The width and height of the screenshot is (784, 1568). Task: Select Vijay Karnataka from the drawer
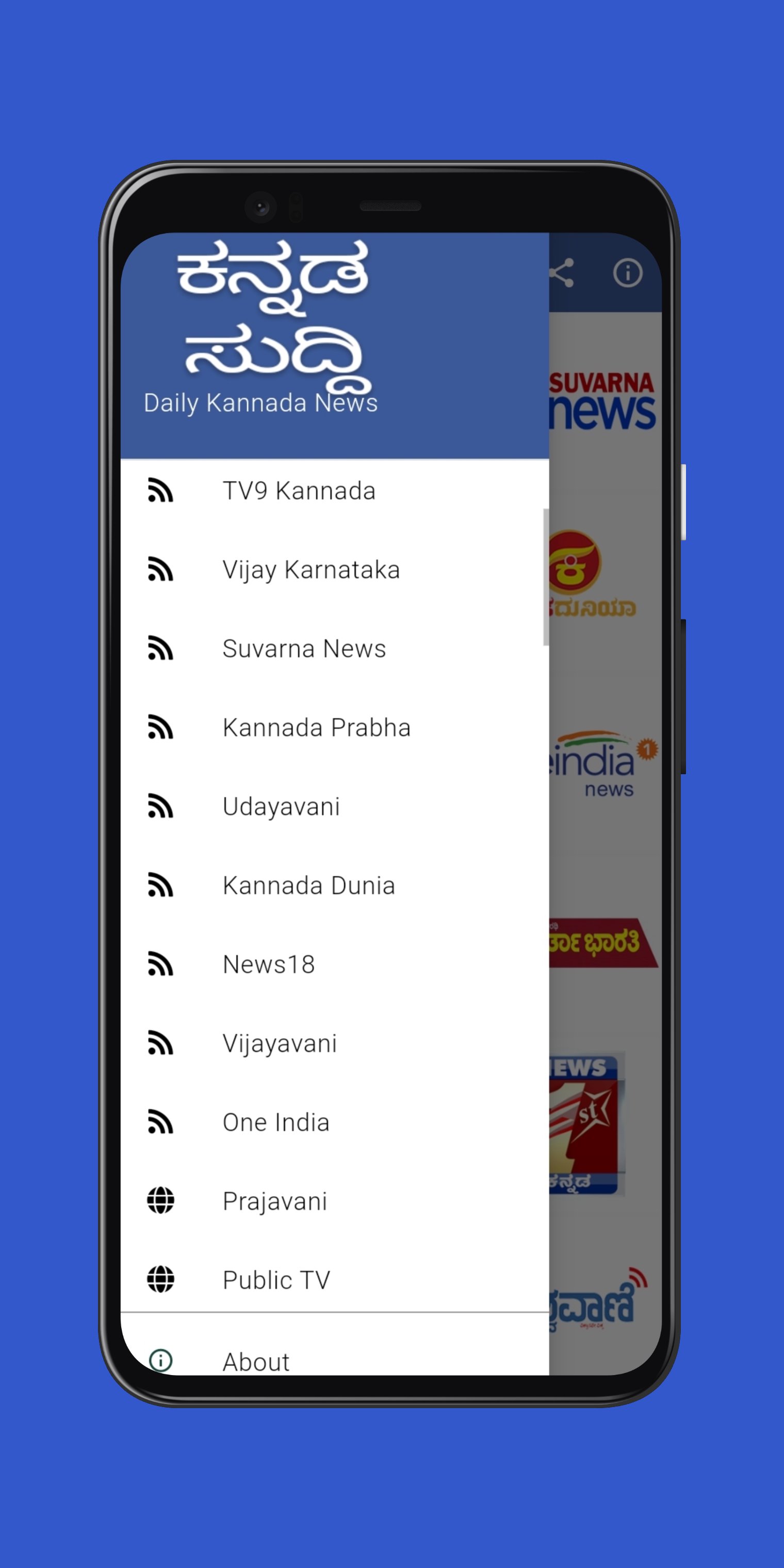coord(311,570)
